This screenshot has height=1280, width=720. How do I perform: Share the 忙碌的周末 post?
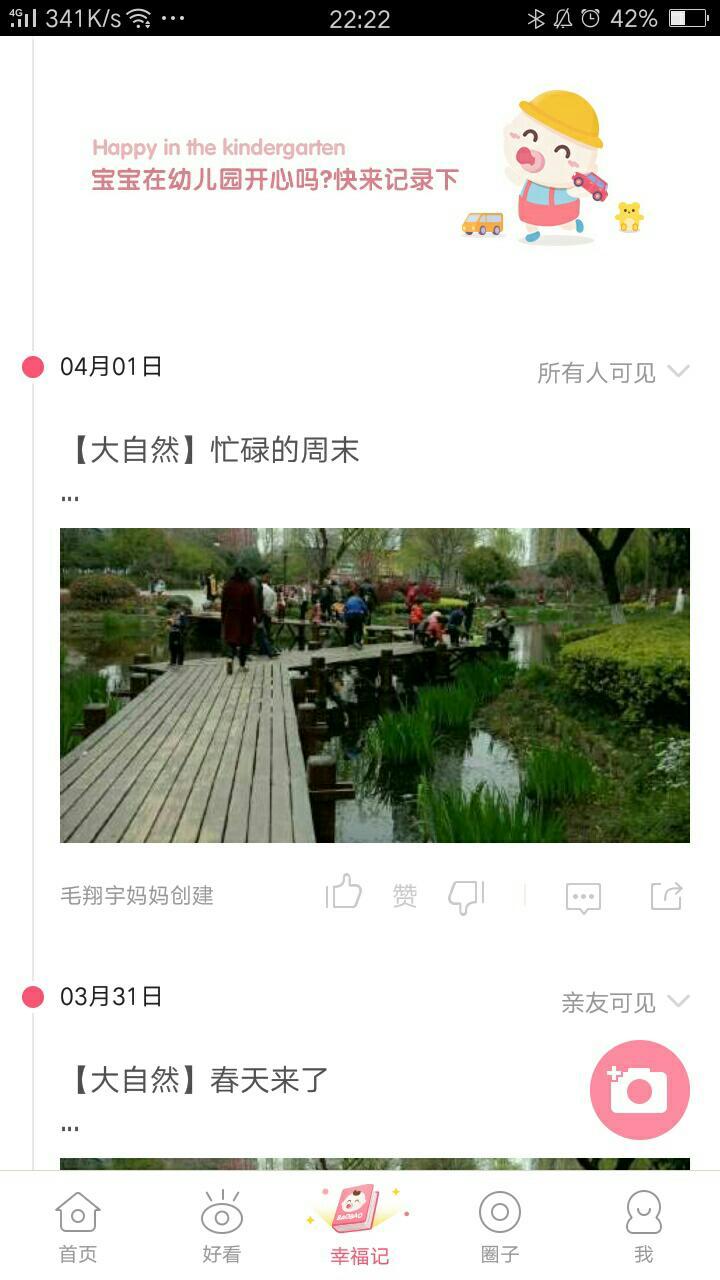point(666,895)
